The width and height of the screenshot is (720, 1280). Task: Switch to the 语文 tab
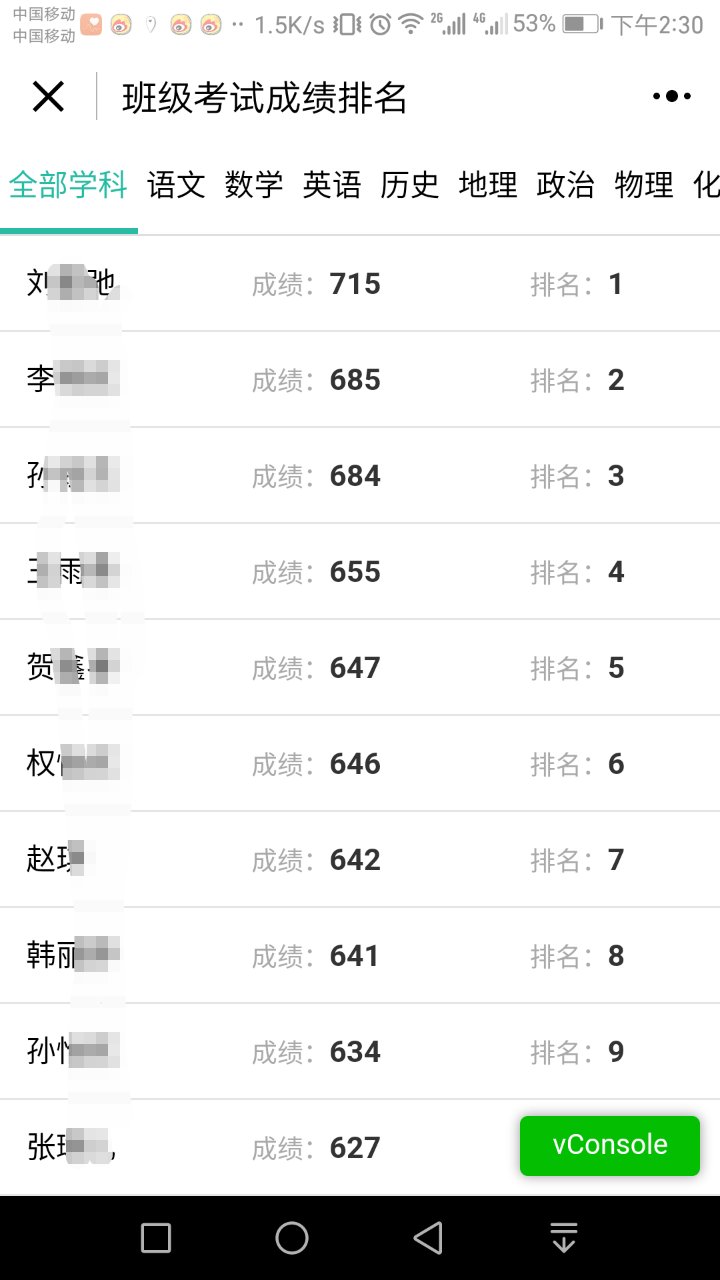coord(176,185)
